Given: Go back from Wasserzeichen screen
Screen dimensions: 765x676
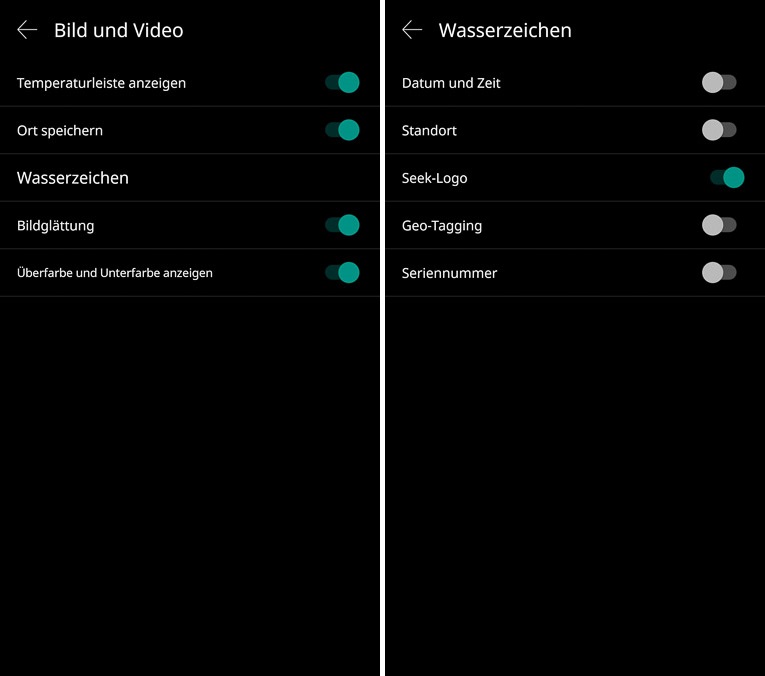Looking at the screenshot, I should point(412,30).
